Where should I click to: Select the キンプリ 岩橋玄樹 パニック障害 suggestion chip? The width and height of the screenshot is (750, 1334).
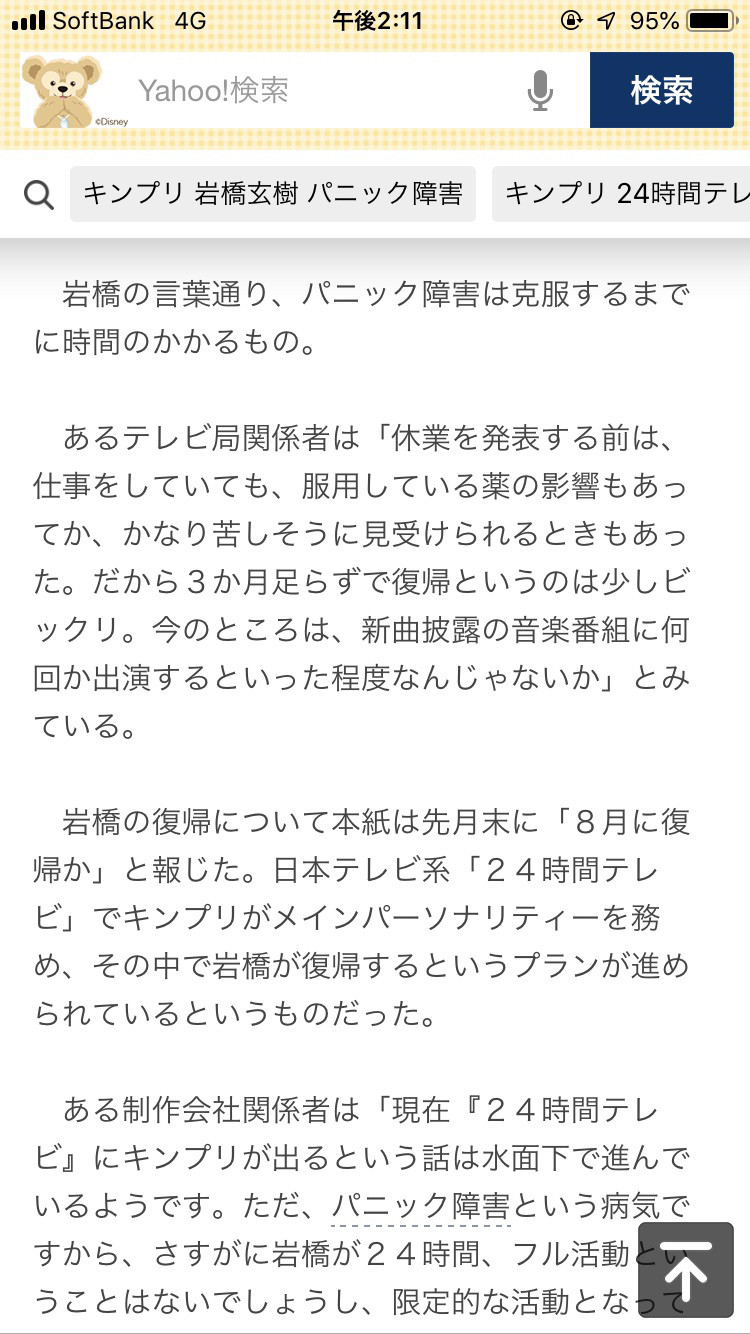click(x=273, y=194)
